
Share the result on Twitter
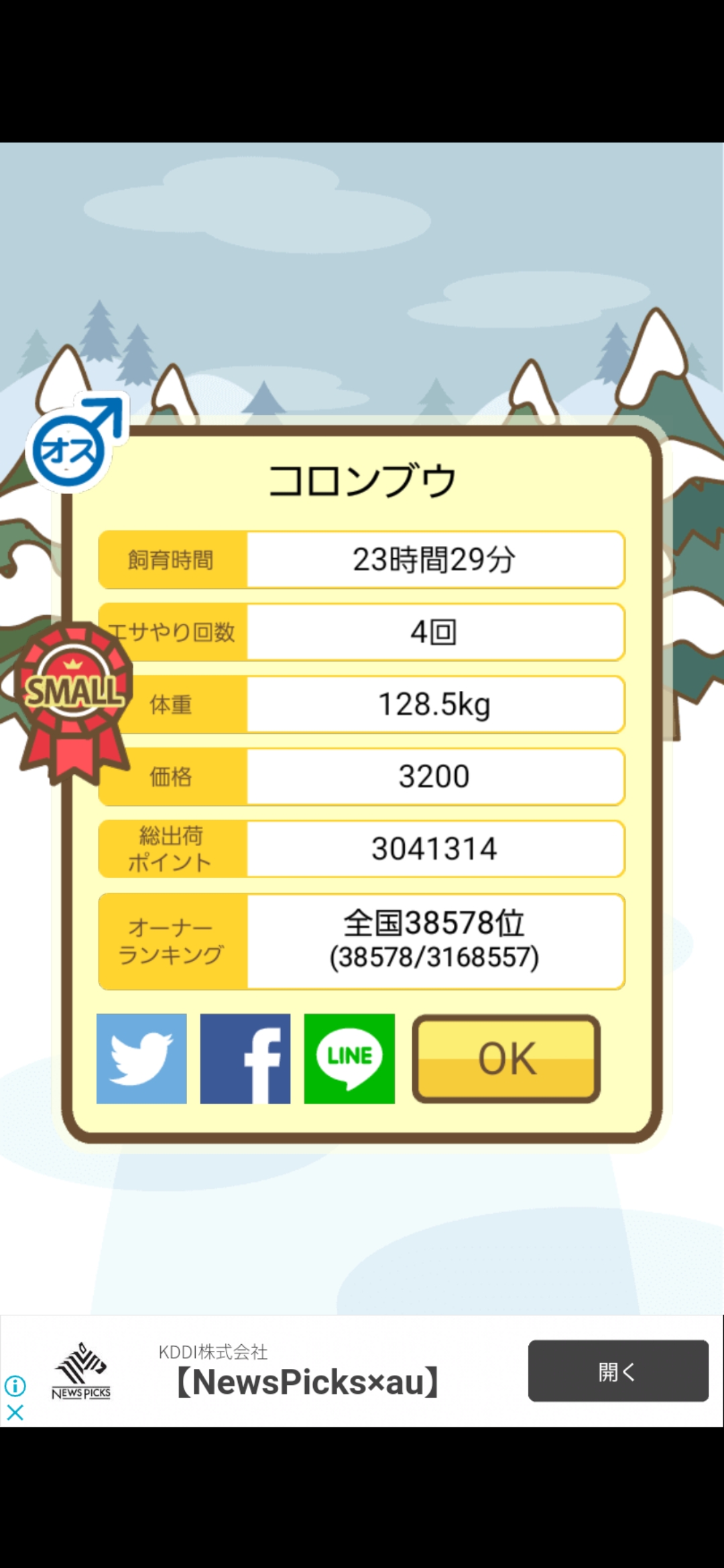(141, 1059)
